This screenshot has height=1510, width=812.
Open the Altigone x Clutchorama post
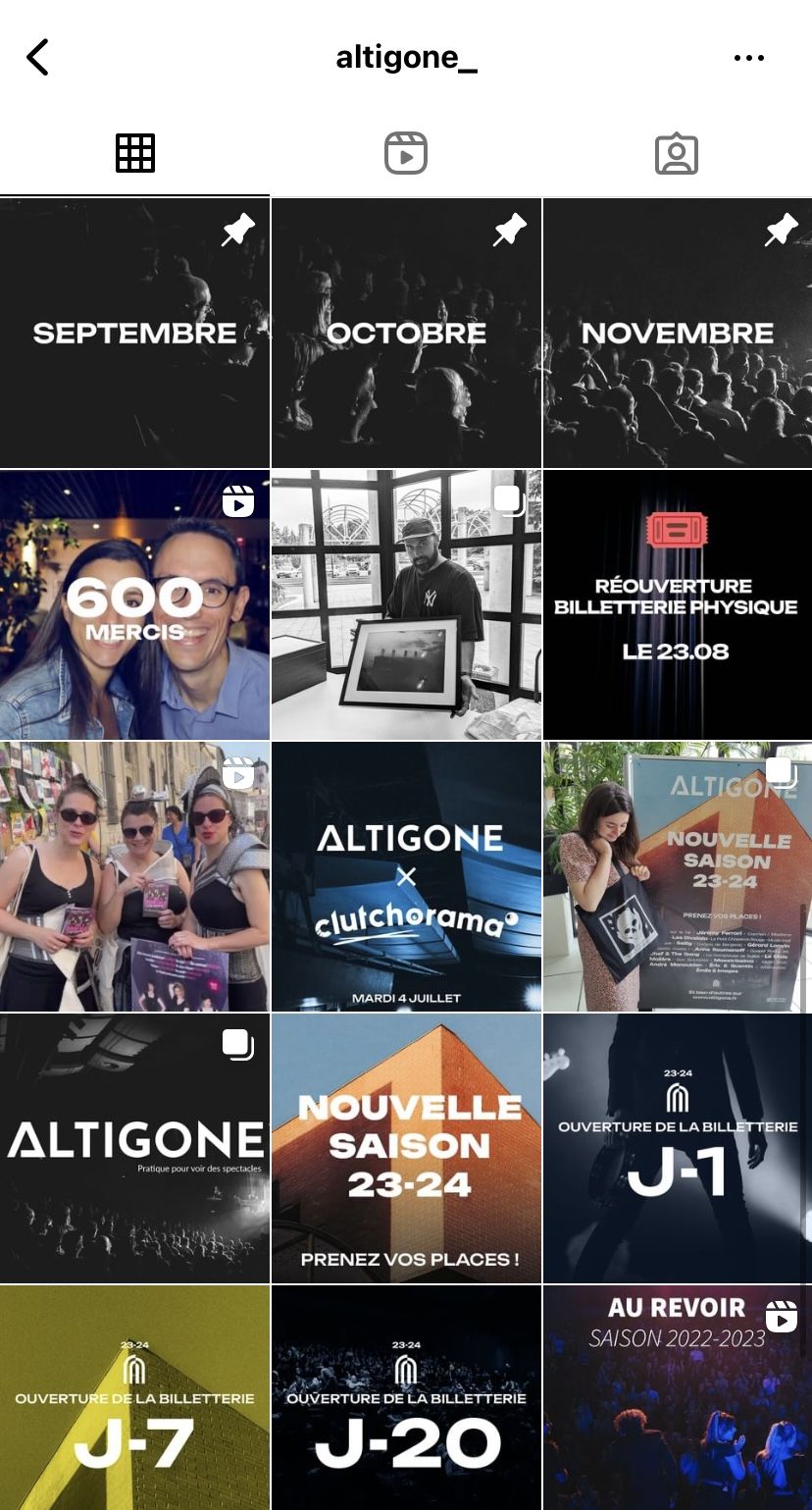tap(406, 877)
